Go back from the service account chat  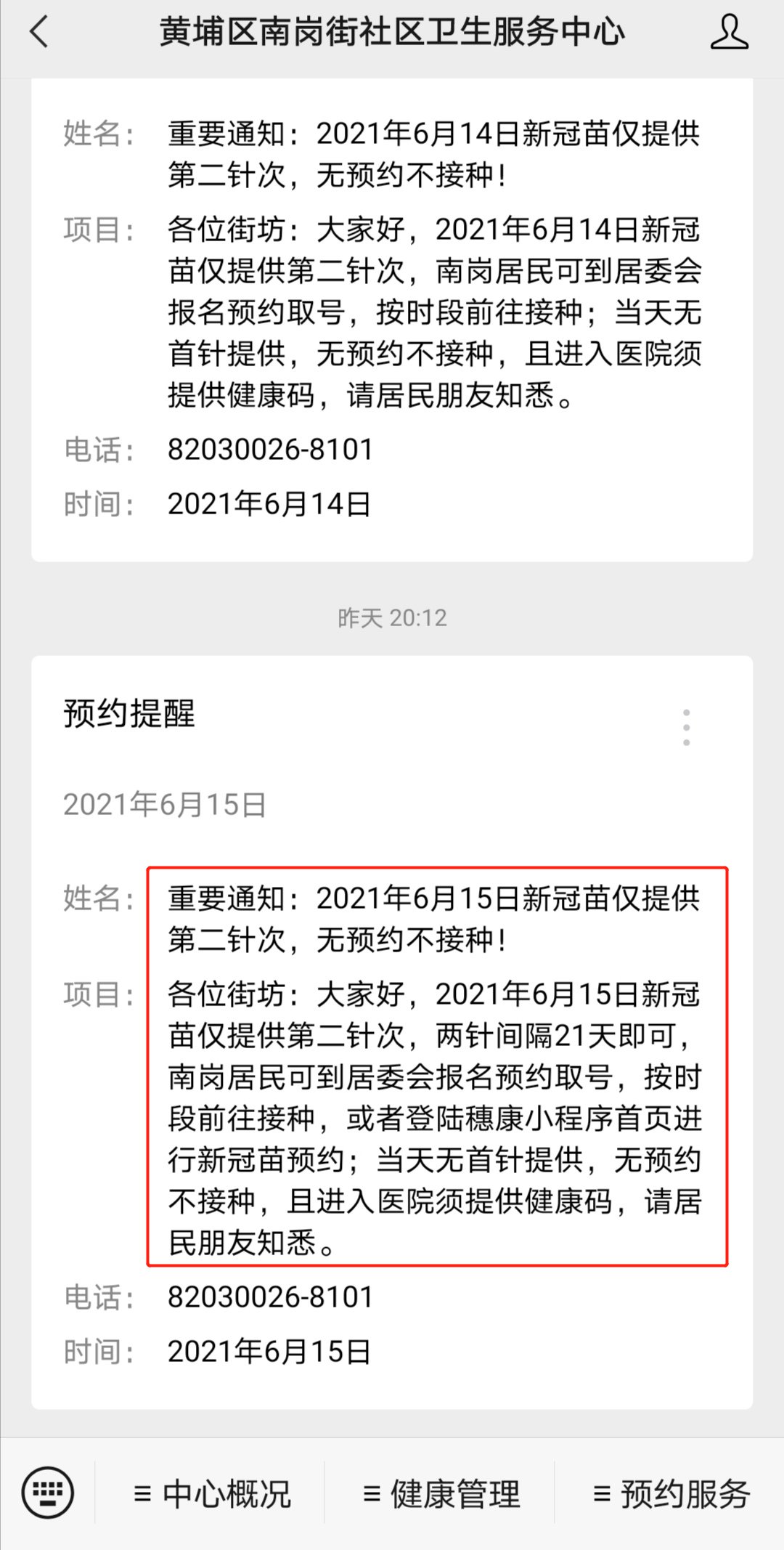[x=39, y=33]
